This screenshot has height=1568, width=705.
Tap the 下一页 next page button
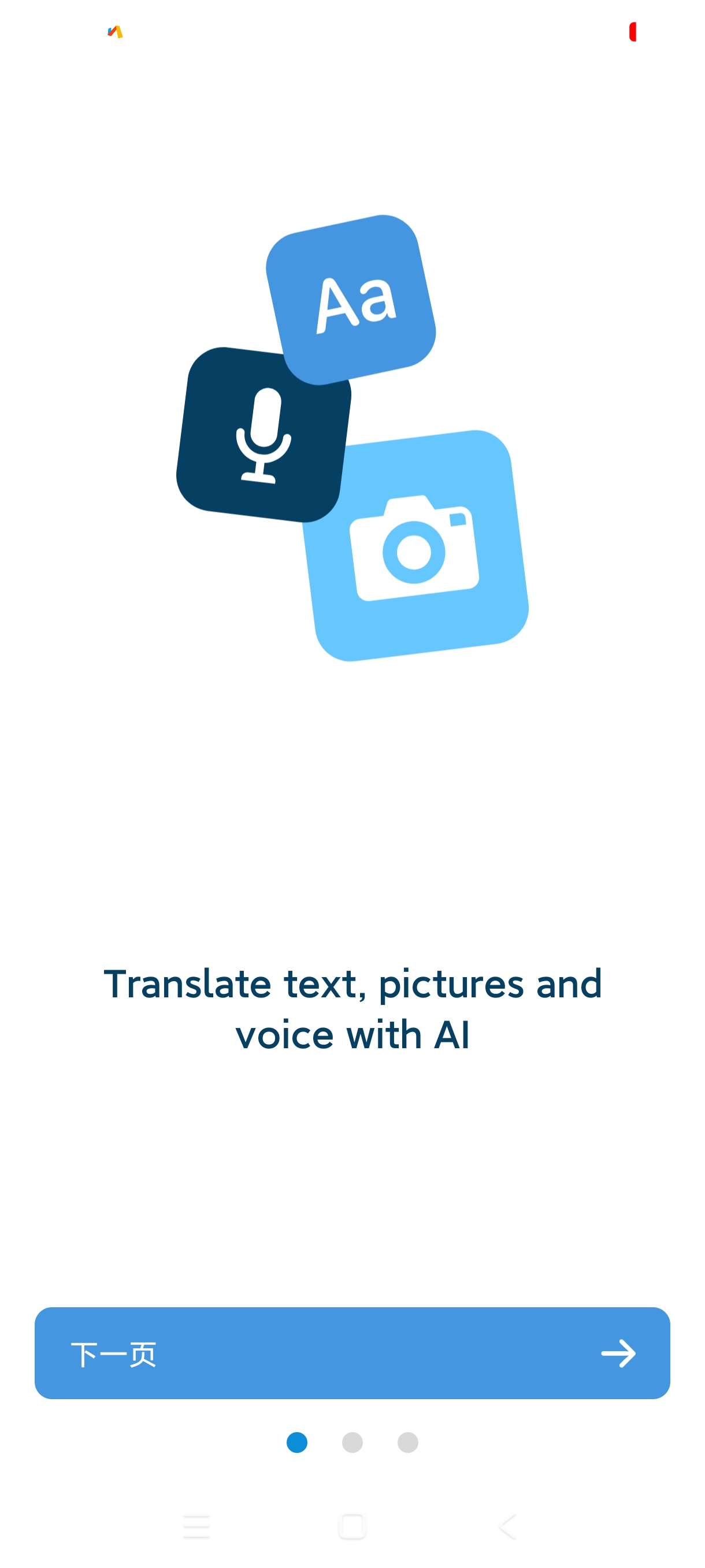[352, 1352]
